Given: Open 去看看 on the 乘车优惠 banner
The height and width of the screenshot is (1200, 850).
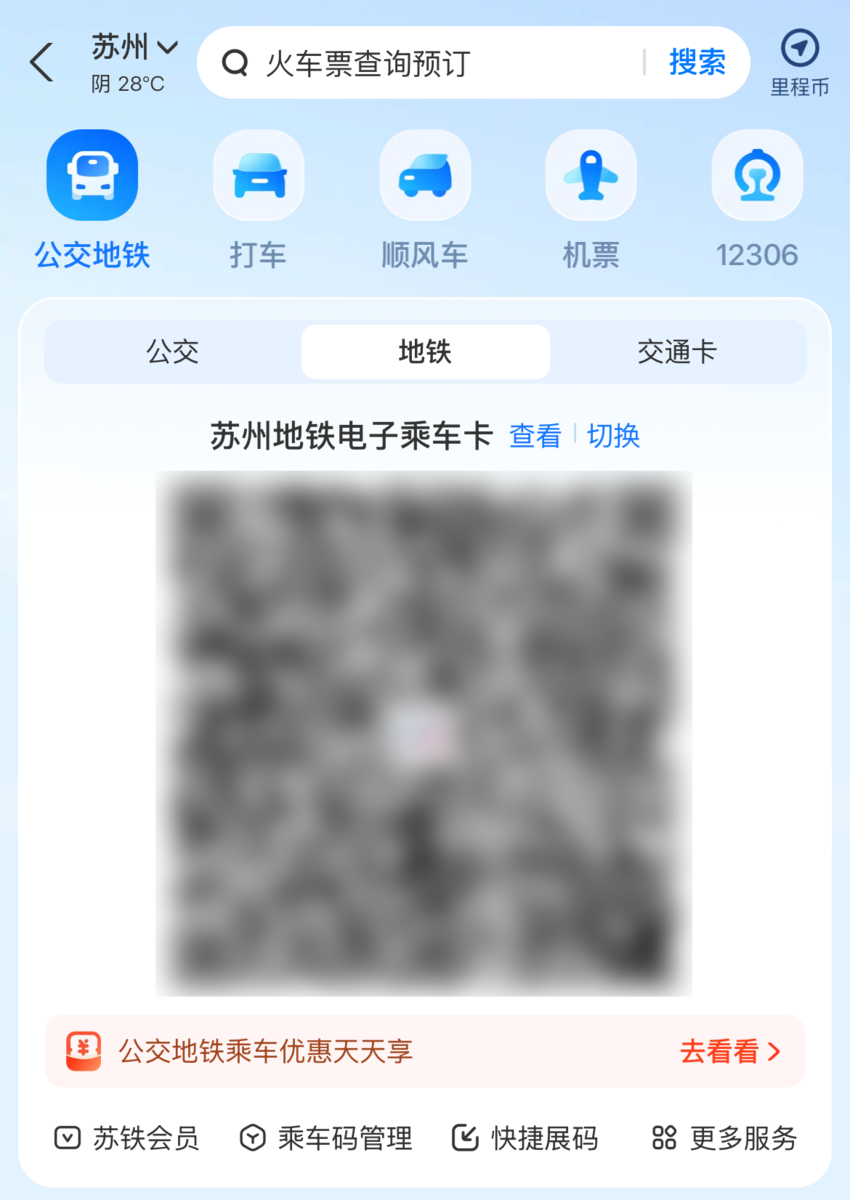Looking at the screenshot, I should 730,1051.
